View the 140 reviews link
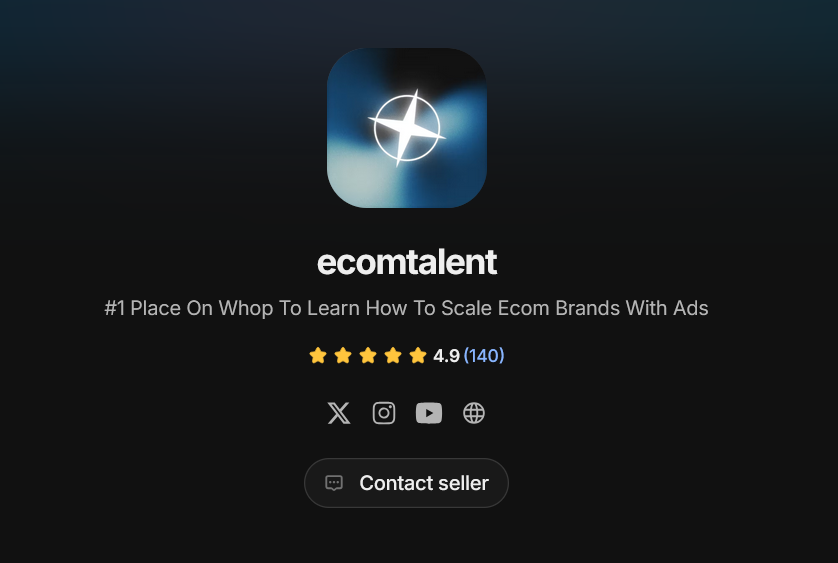838x563 pixels. 484,355
